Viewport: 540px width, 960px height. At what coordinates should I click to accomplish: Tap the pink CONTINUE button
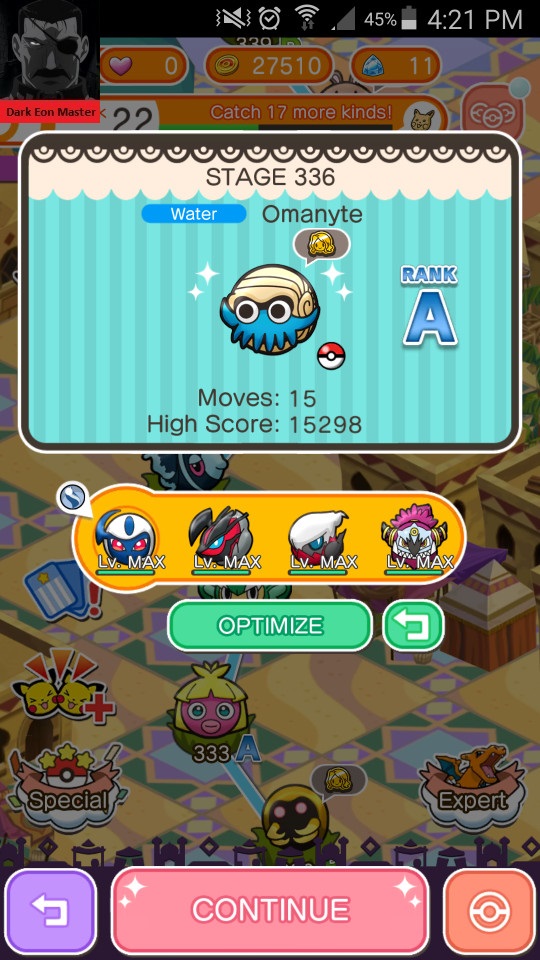click(x=269, y=910)
